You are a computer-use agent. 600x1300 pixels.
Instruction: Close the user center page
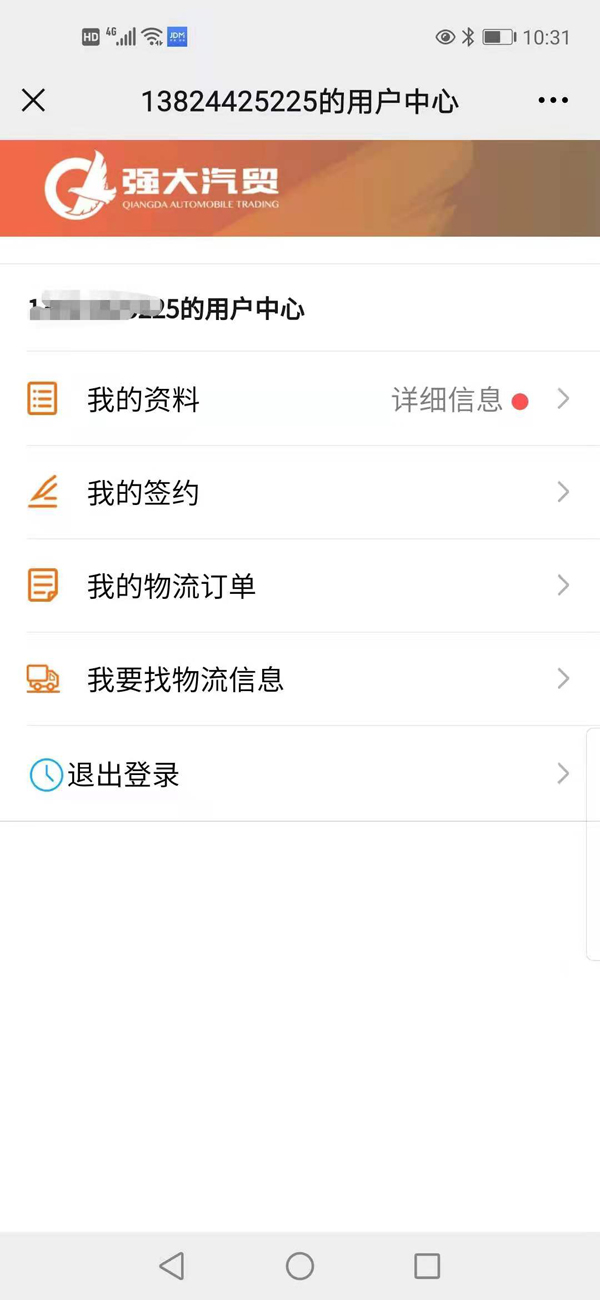tap(34, 100)
